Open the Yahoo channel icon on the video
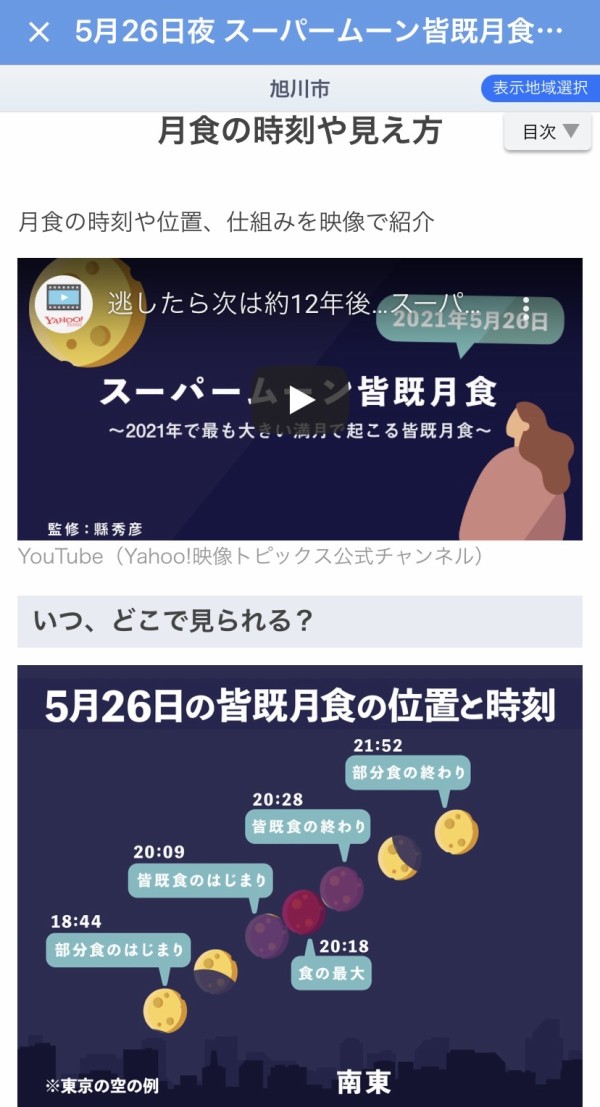Viewport: 600px width, 1107px height. tap(64, 304)
